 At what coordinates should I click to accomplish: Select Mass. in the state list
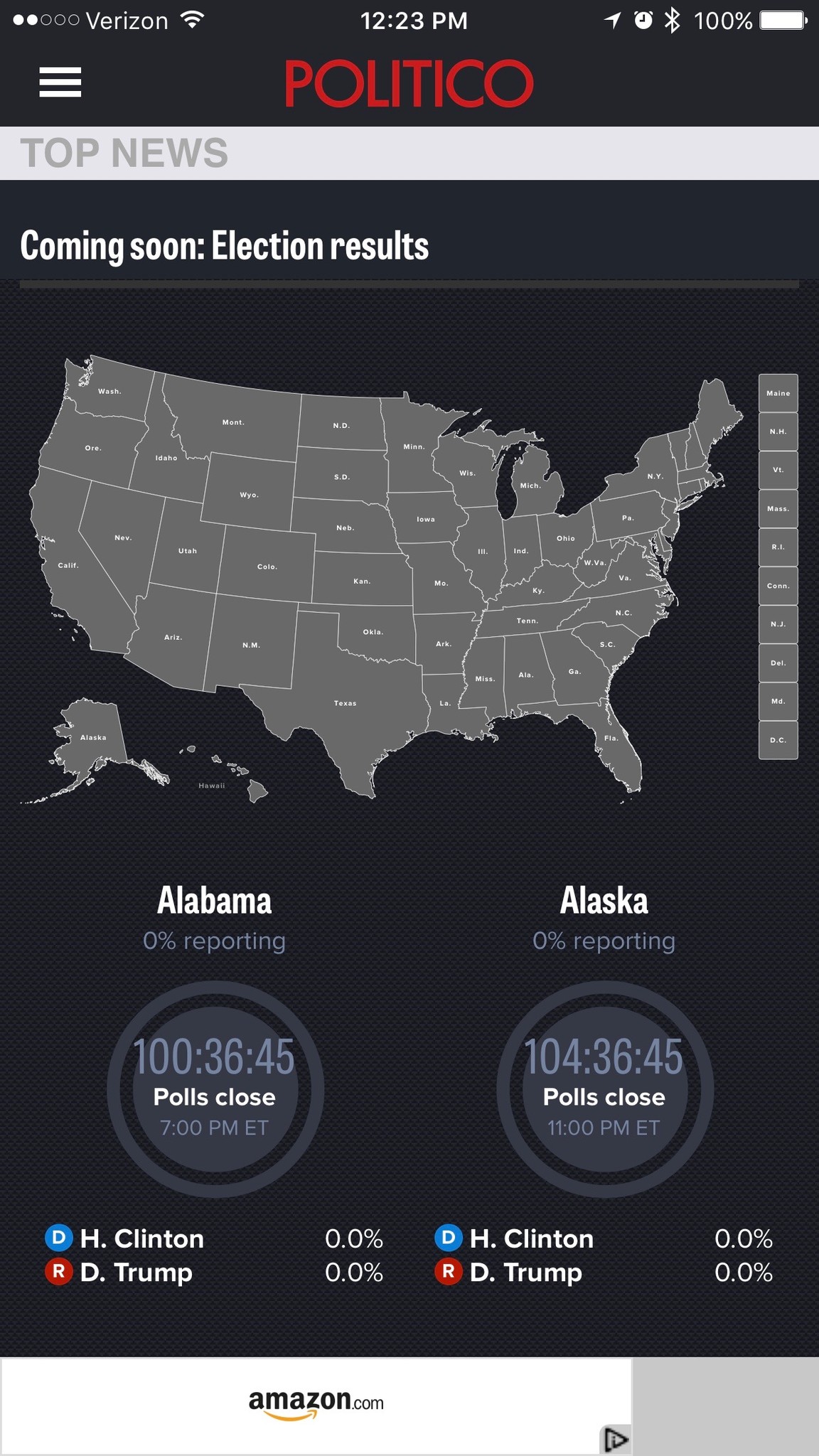tap(778, 509)
